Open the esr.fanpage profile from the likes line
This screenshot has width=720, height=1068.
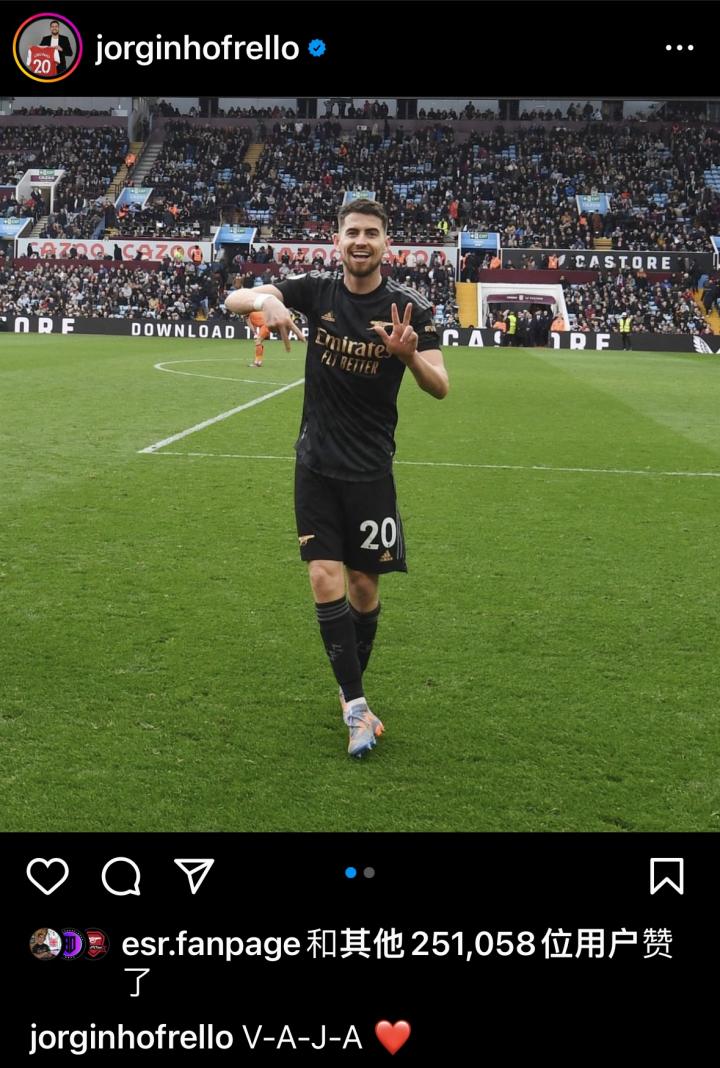coord(211,943)
